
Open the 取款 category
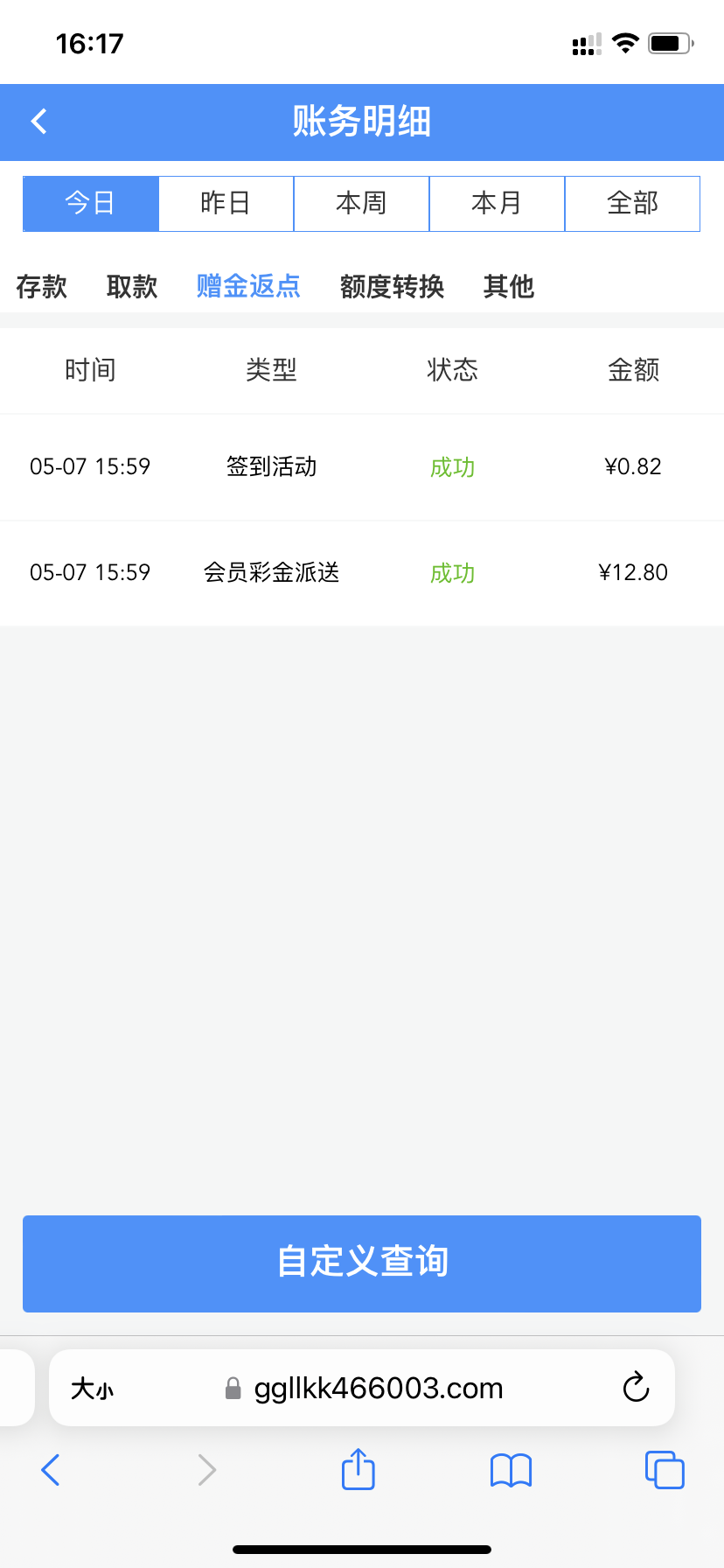pyautogui.click(x=132, y=286)
